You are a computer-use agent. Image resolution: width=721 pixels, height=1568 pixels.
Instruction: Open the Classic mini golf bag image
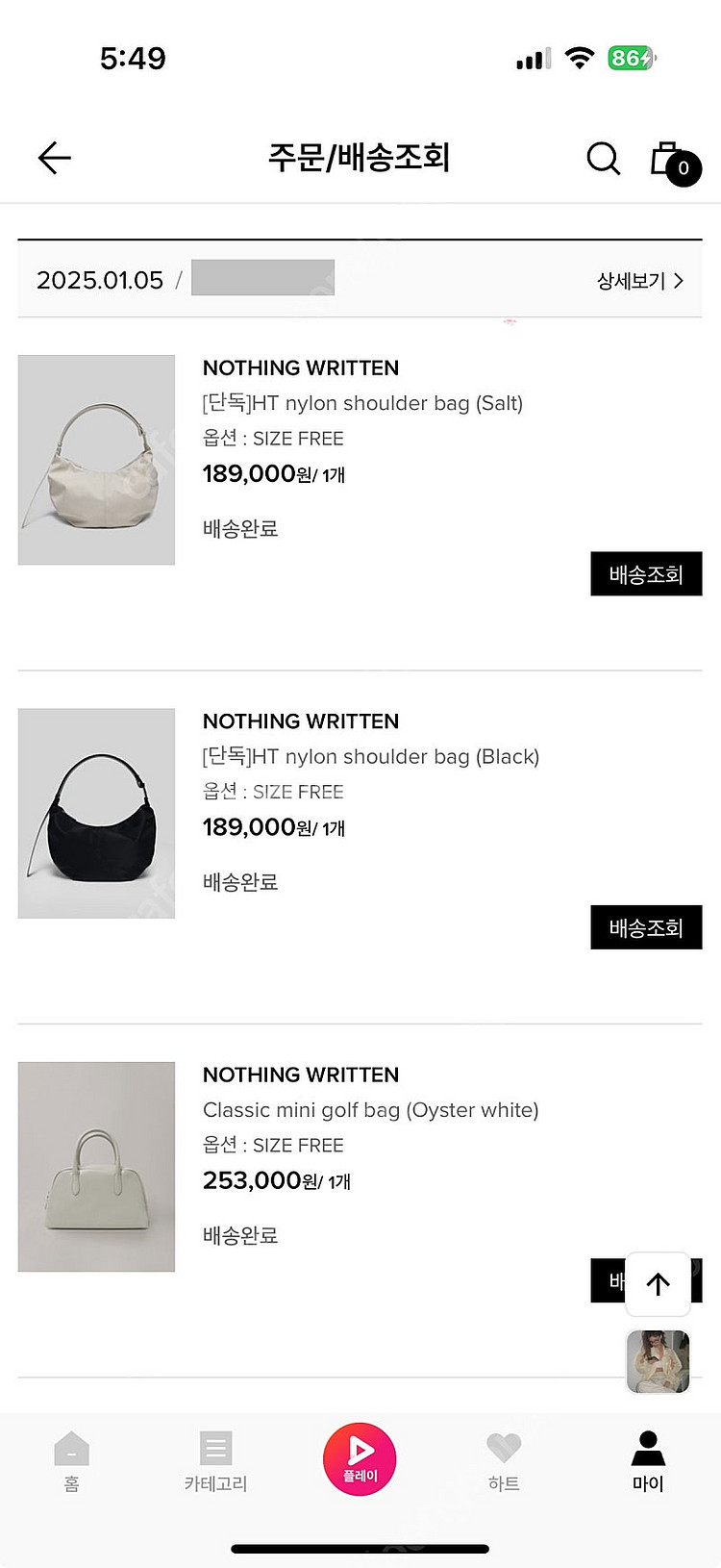[x=96, y=1166]
